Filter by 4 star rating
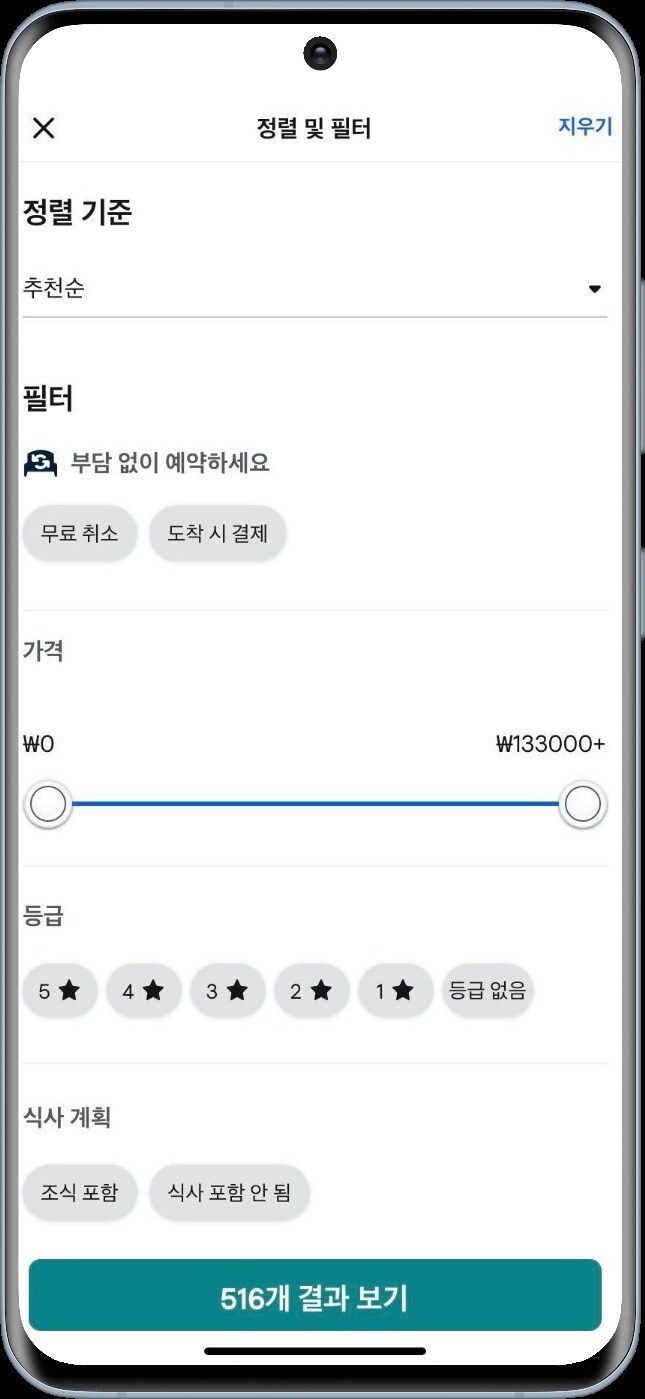This screenshot has width=645, height=1399. pyautogui.click(x=144, y=991)
